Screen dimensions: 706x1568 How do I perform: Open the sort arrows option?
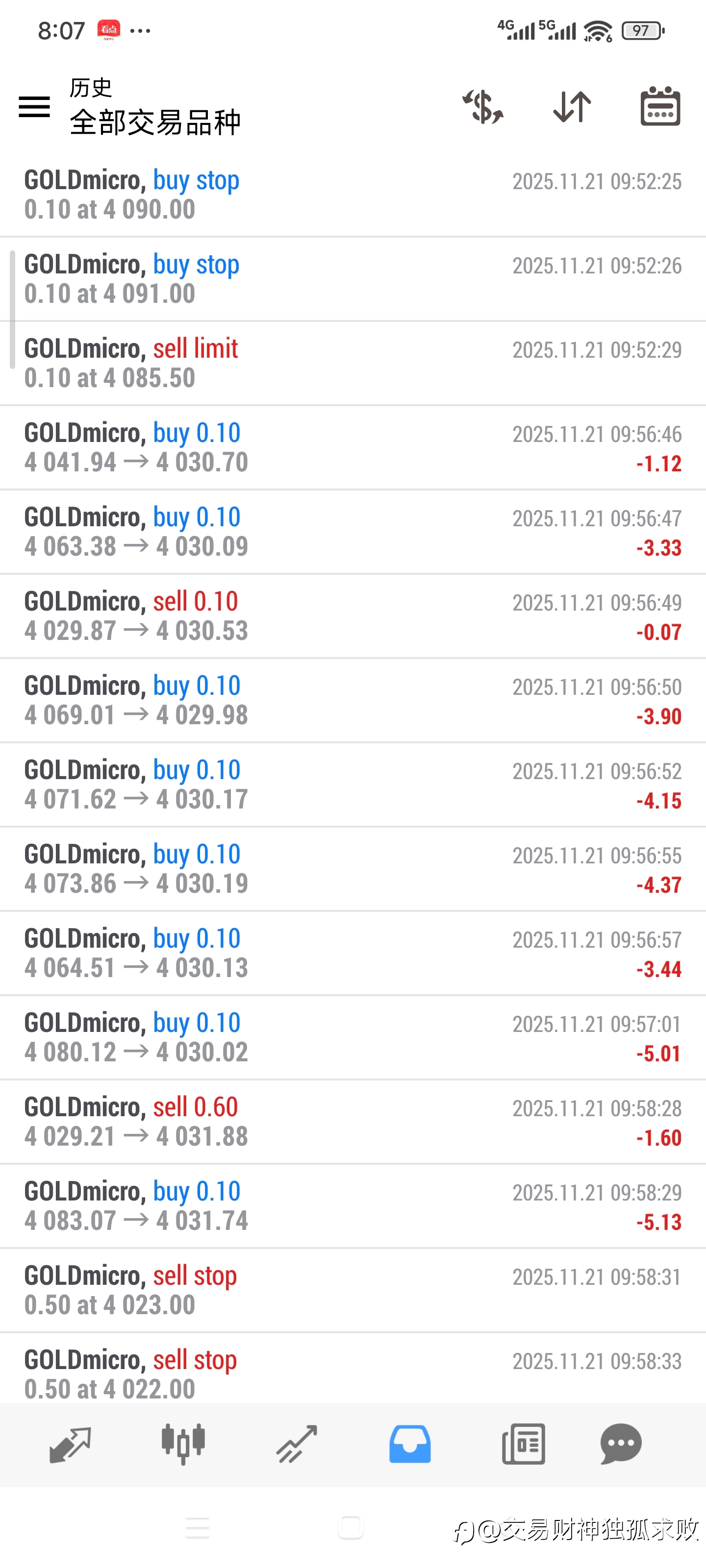click(571, 107)
